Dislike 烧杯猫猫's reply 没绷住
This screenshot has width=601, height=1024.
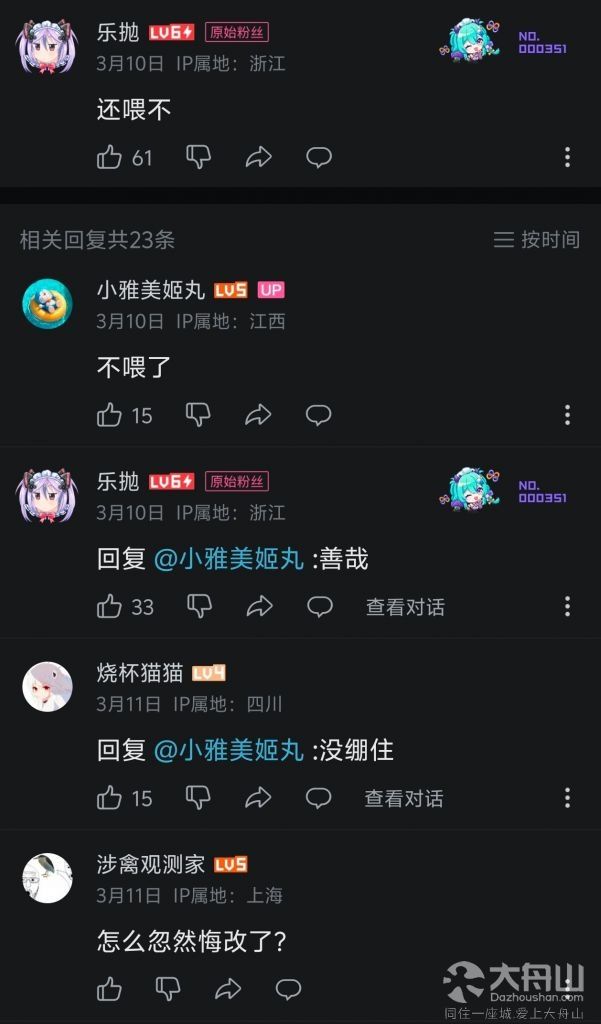(199, 798)
